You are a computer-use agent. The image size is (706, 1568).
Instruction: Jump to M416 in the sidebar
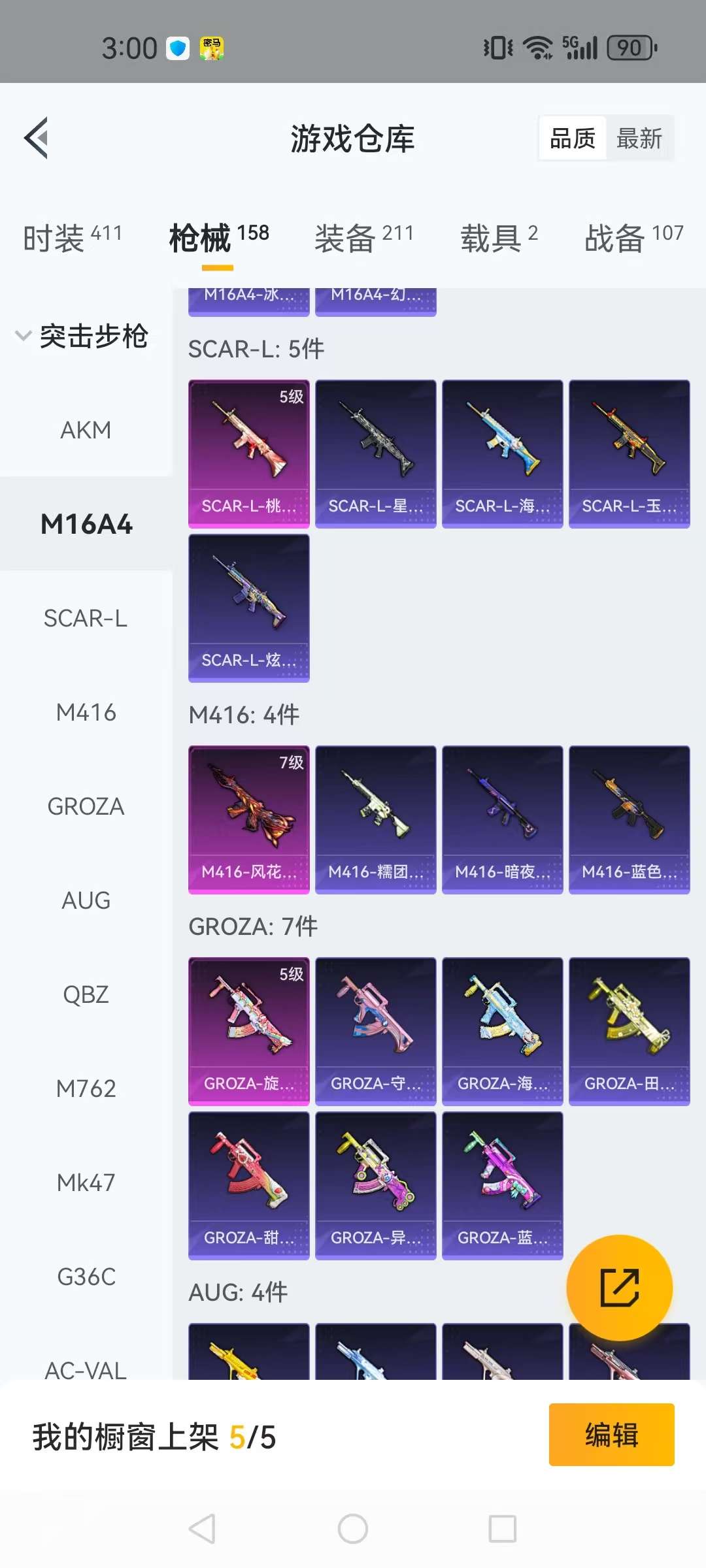(86, 712)
